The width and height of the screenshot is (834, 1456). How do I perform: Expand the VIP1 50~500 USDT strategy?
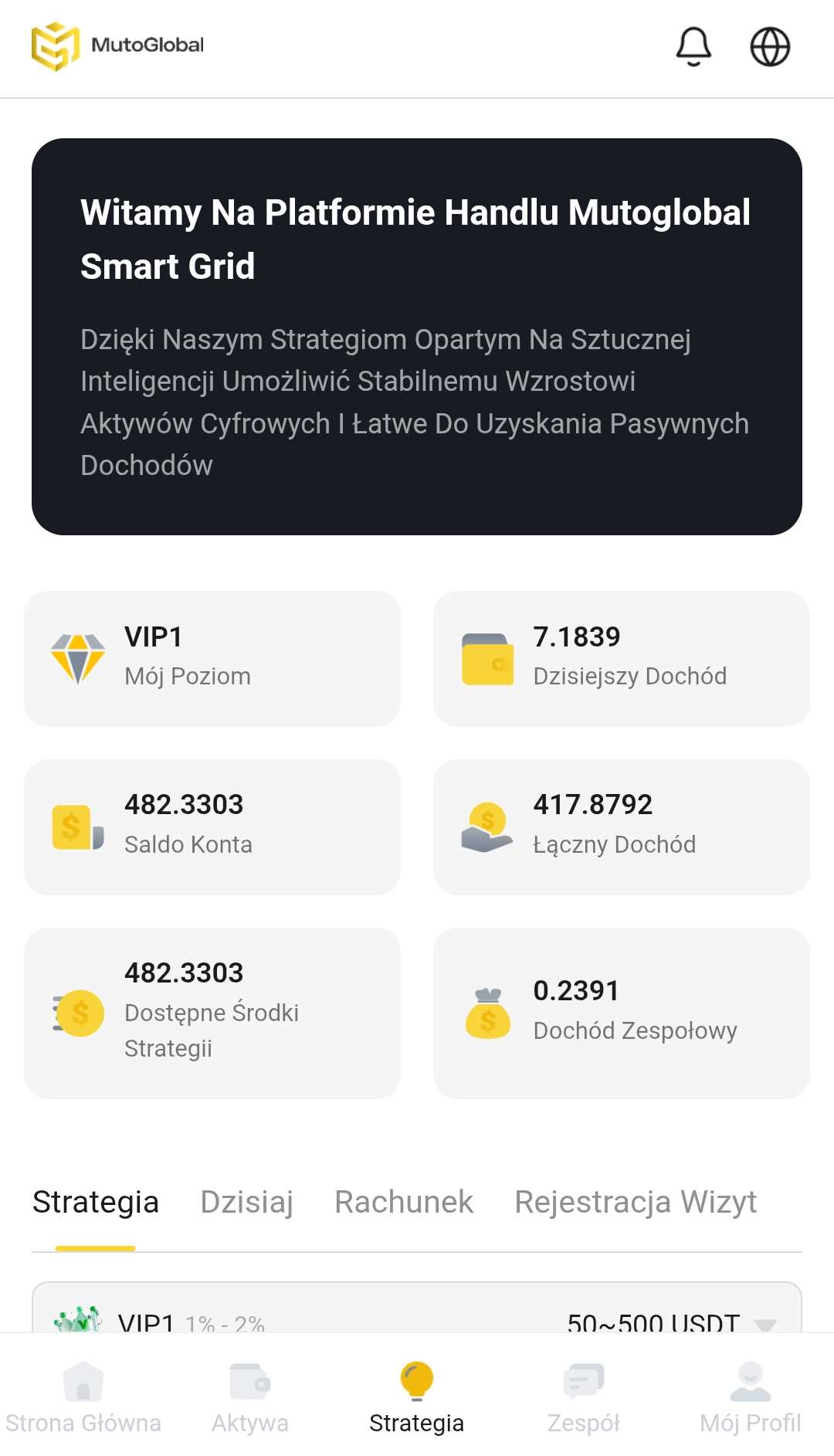[x=764, y=1322]
